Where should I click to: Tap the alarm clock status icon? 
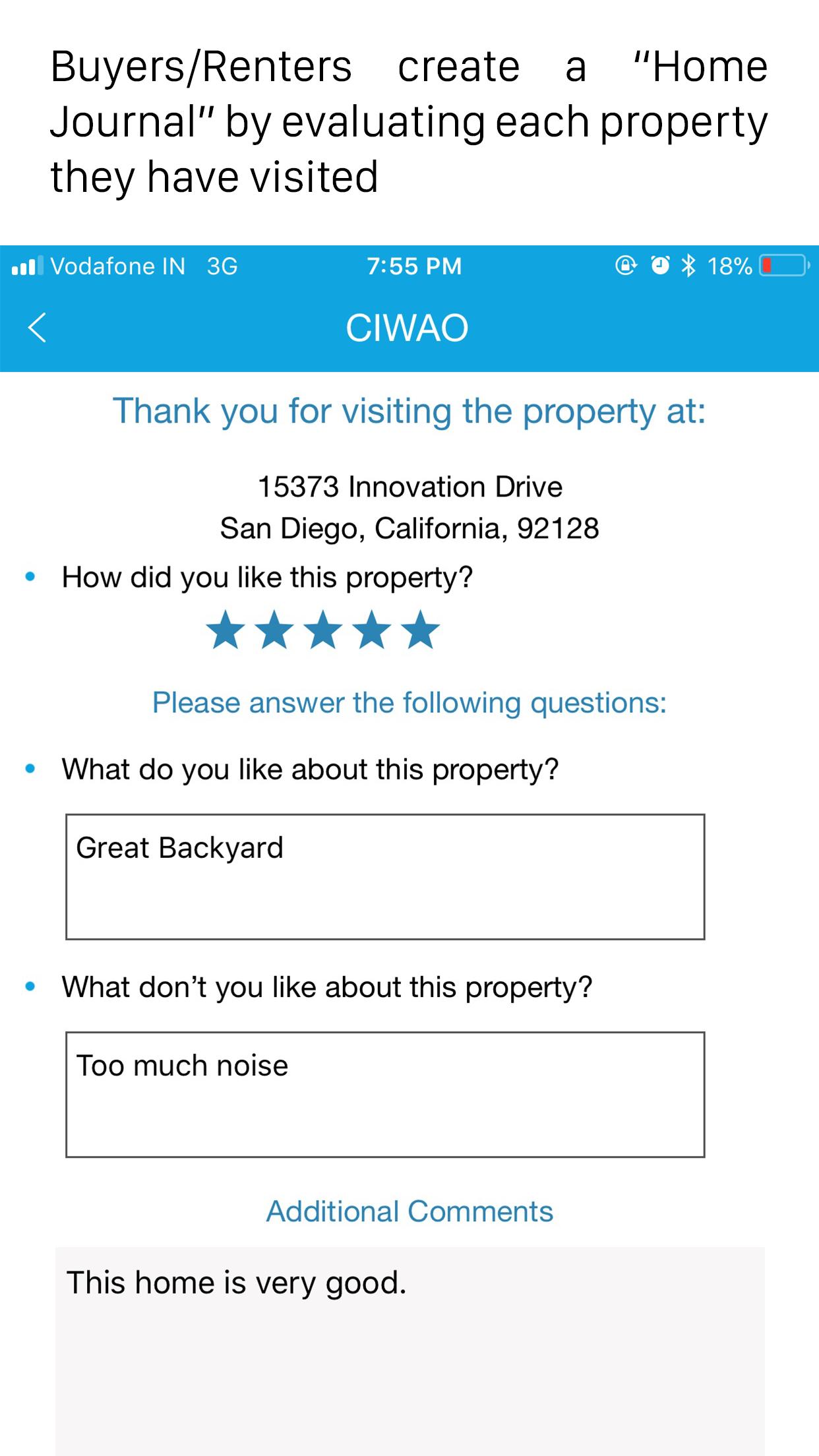click(x=659, y=266)
